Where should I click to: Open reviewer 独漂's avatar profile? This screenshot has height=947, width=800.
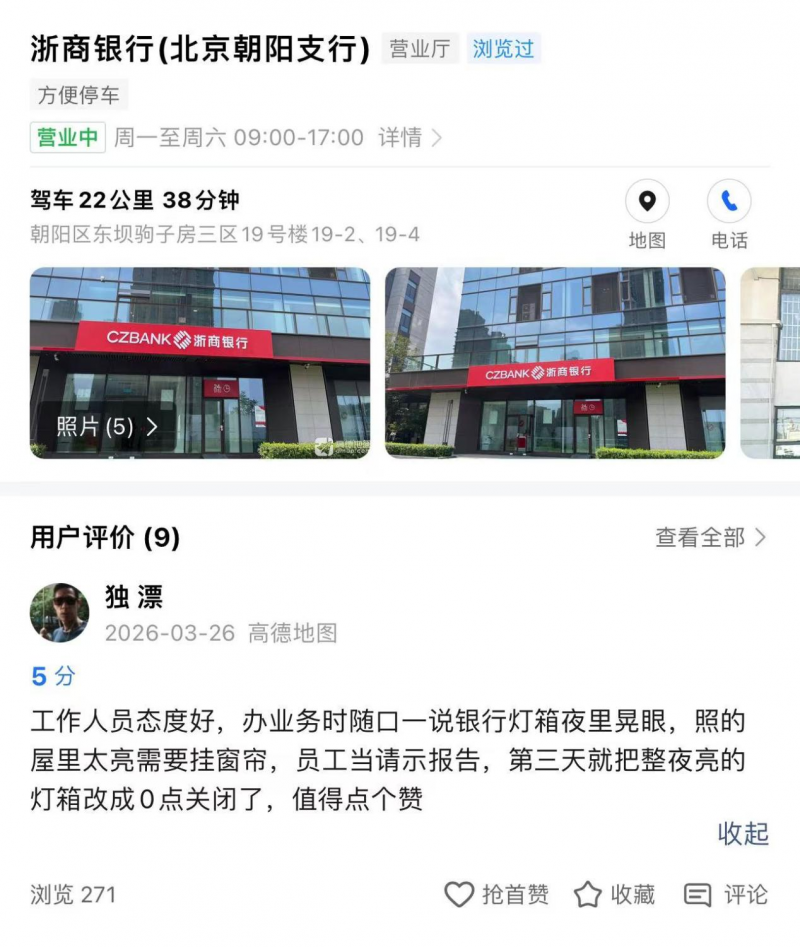[x=59, y=612]
